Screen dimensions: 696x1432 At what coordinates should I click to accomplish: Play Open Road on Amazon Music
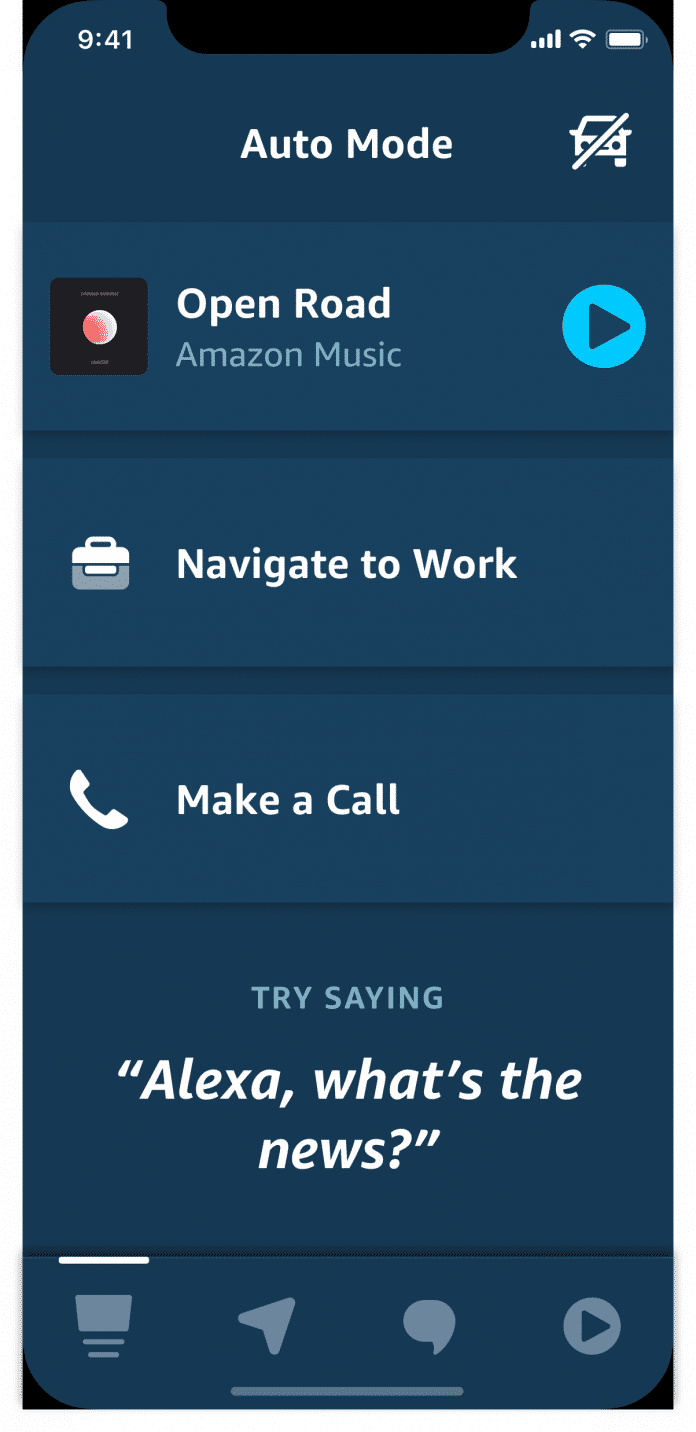[x=604, y=326]
